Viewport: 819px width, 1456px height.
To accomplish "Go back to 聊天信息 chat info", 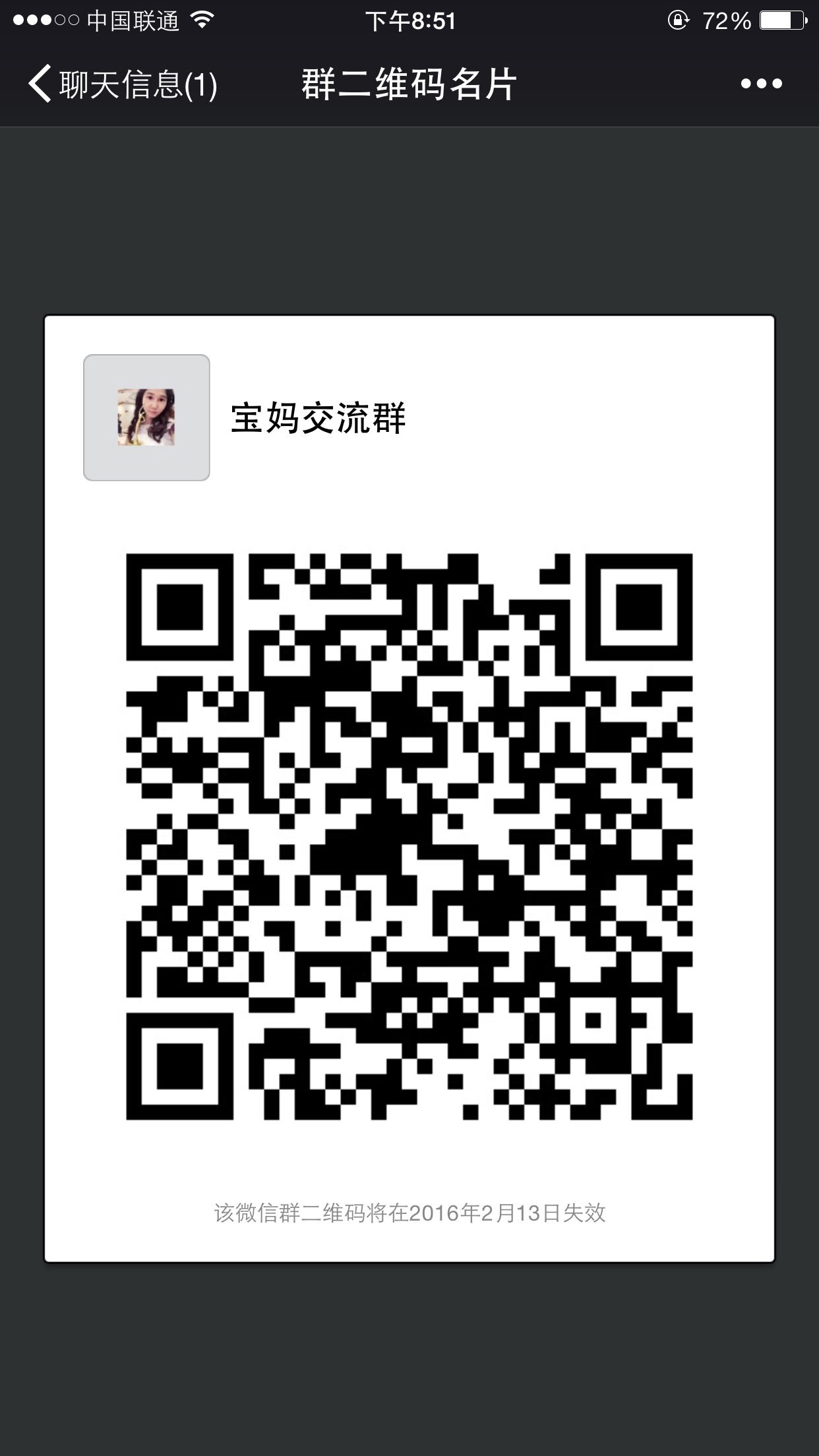I will (122, 84).
